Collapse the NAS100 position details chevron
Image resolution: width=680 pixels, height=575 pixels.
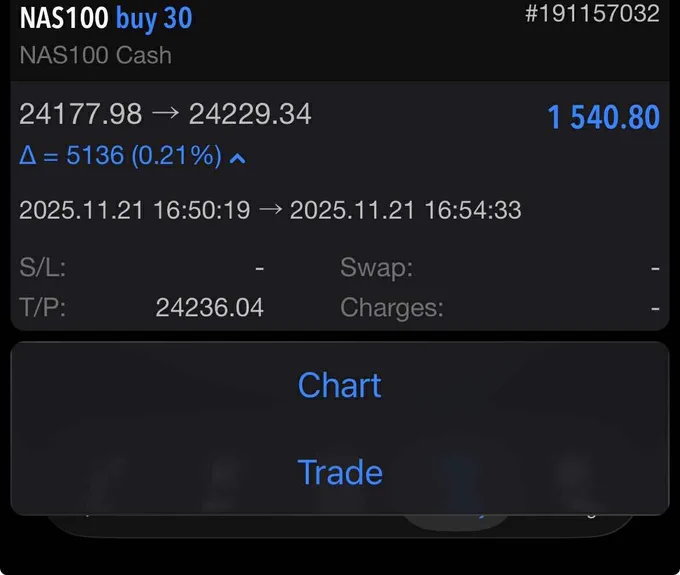pyautogui.click(x=237, y=159)
